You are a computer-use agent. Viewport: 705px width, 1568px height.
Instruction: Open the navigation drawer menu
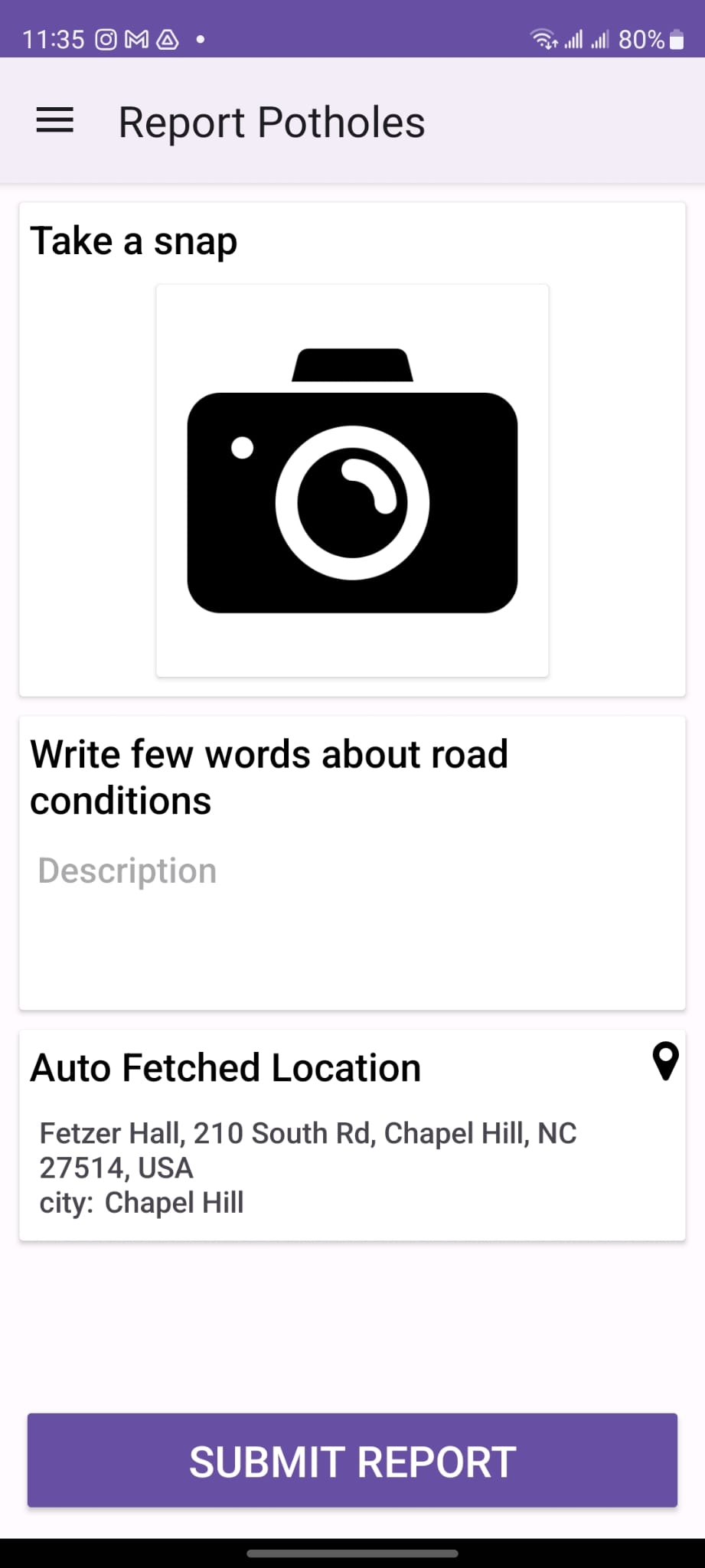click(x=54, y=120)
